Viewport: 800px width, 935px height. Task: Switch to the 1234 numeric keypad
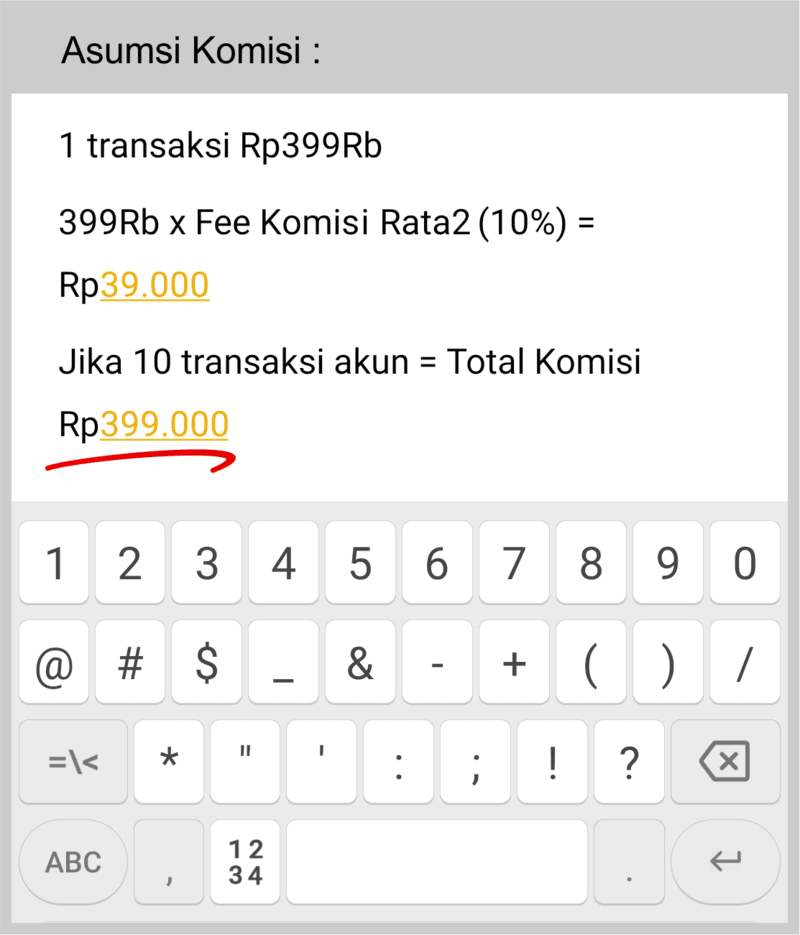pyautogui.click(x=245, y=861)
